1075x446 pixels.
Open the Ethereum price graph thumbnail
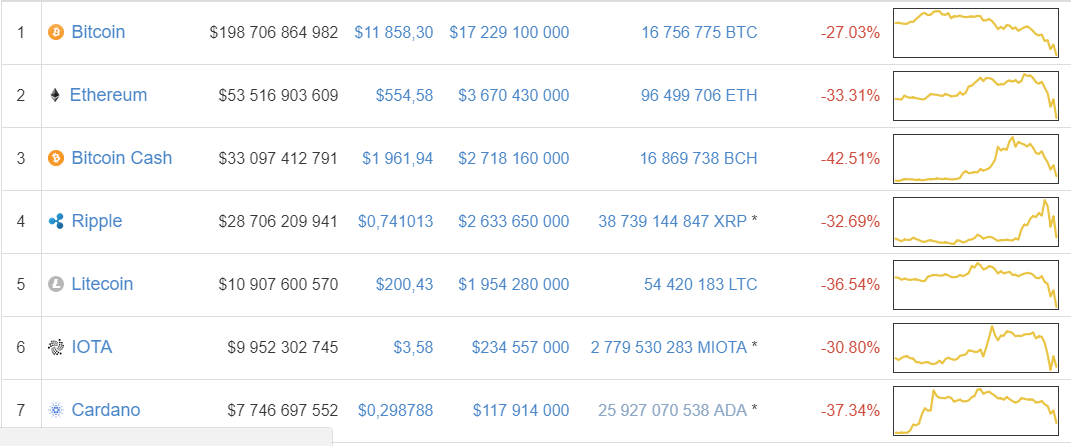click(x=975, y=96)
